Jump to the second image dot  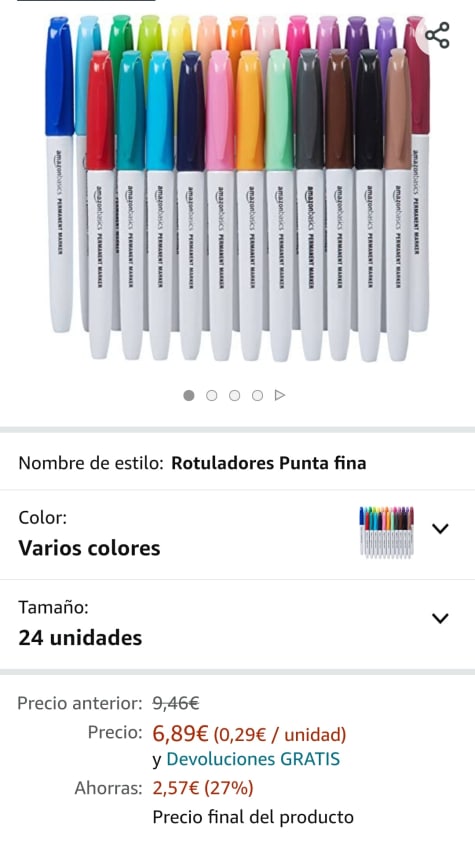pos(212,396)
